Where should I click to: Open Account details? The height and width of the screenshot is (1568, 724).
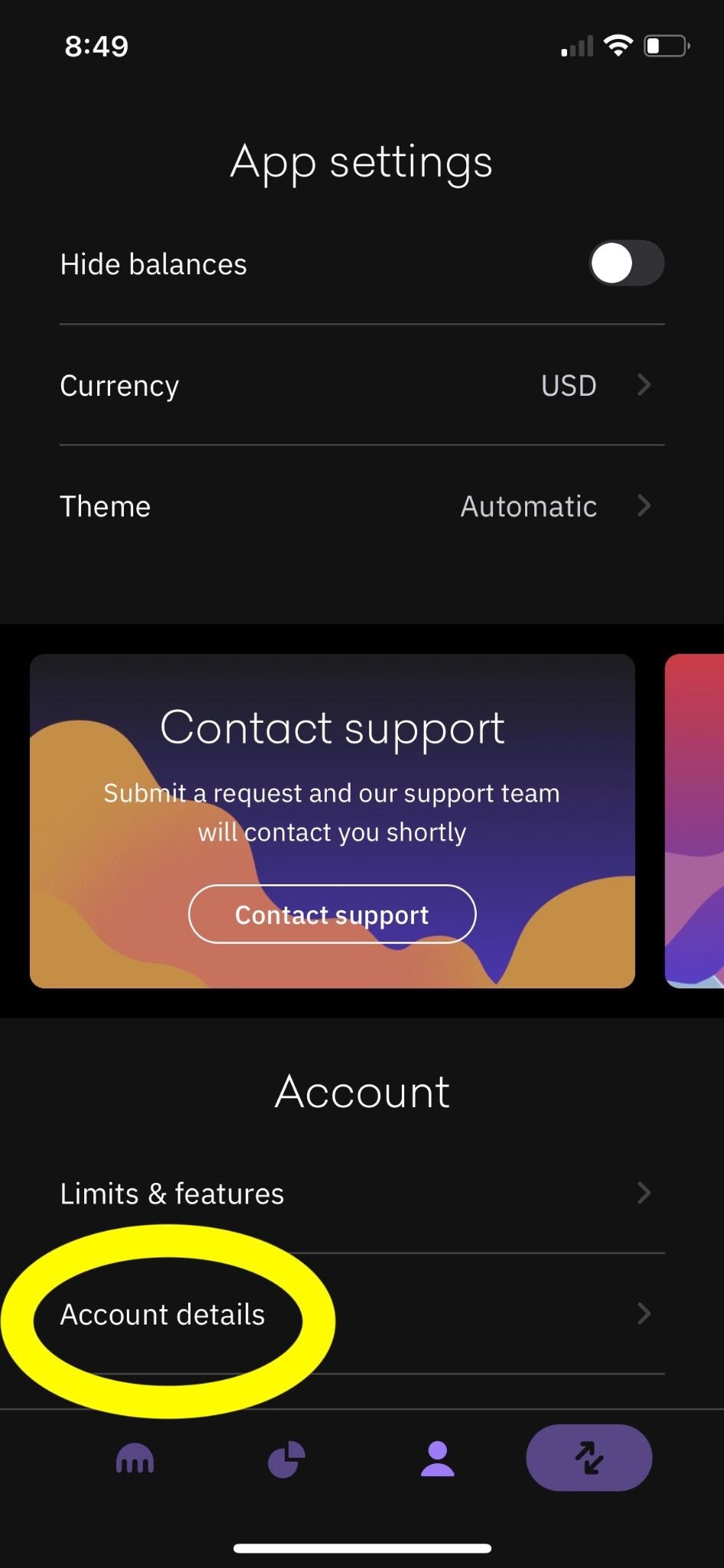(x=361, y=1314)
